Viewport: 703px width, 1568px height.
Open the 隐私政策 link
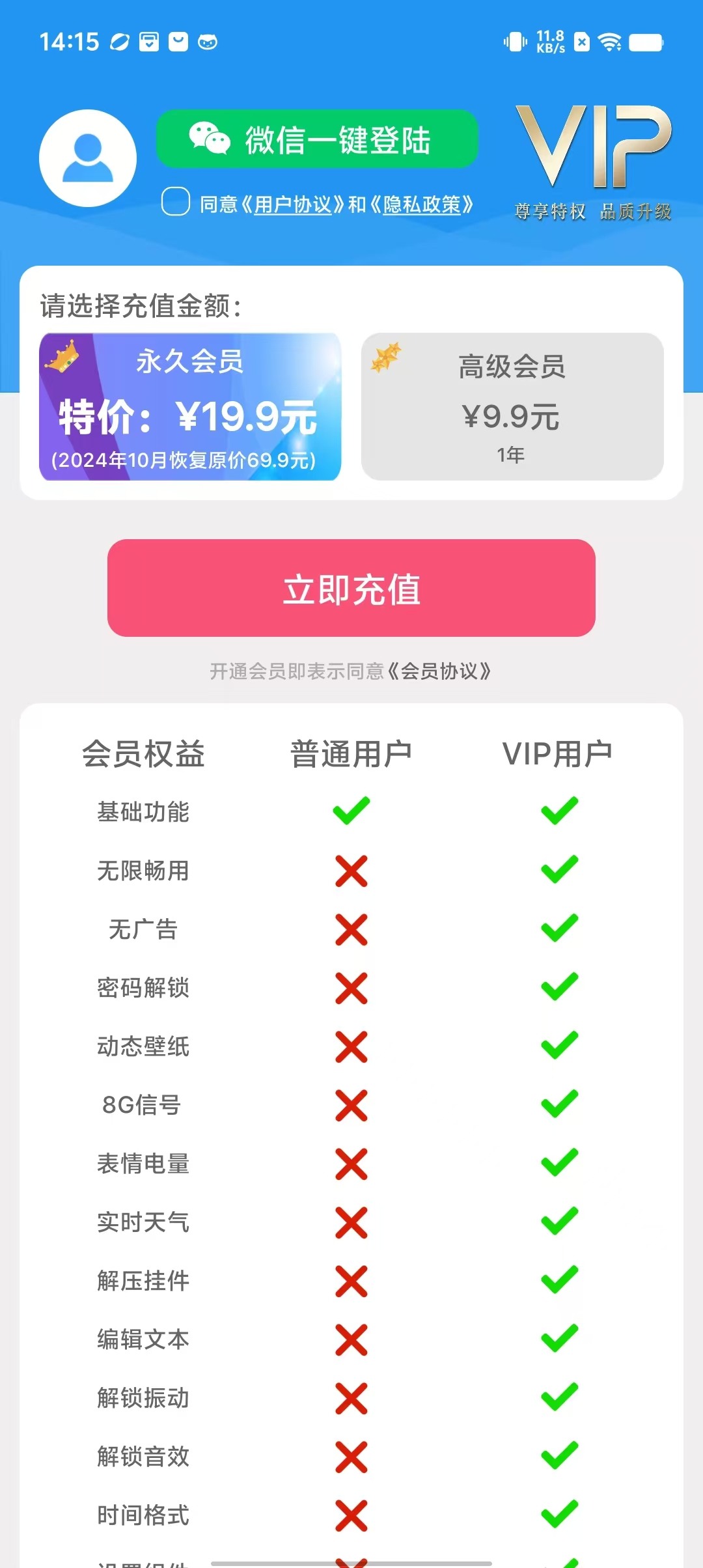click(422, 205)
